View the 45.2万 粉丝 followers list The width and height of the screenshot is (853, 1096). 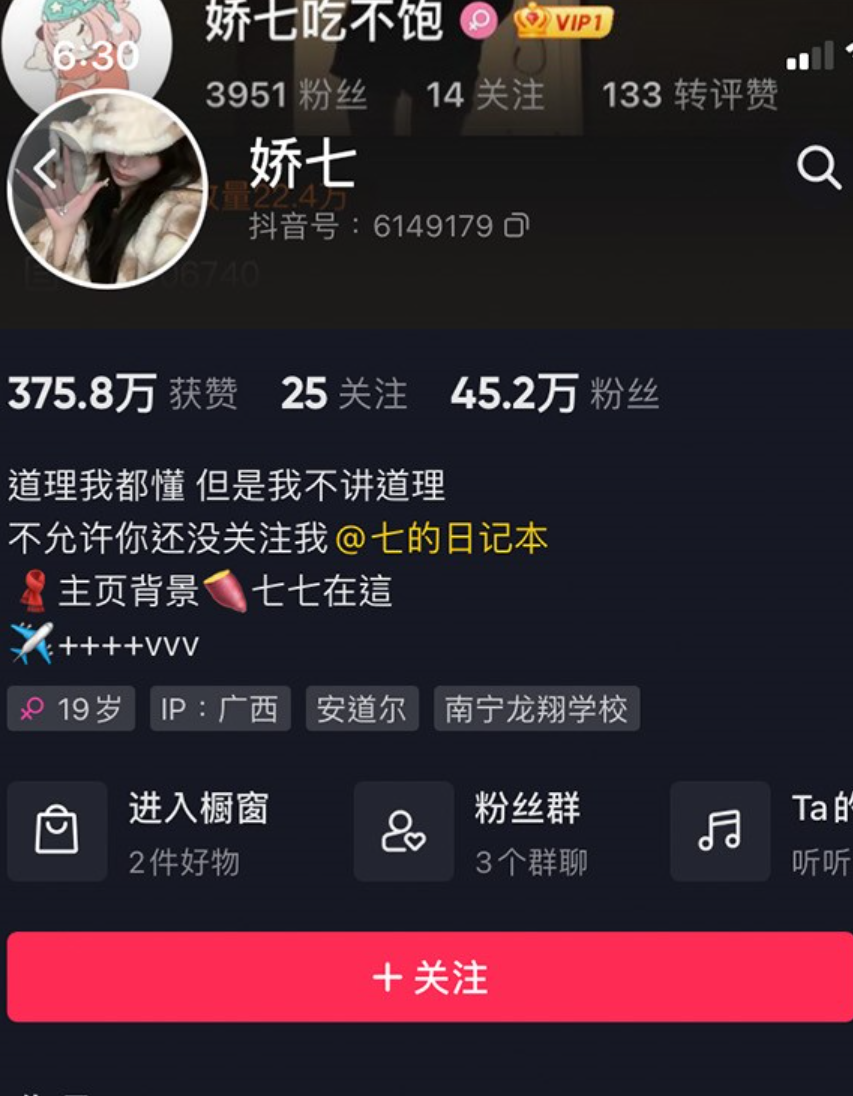(554, 394)
